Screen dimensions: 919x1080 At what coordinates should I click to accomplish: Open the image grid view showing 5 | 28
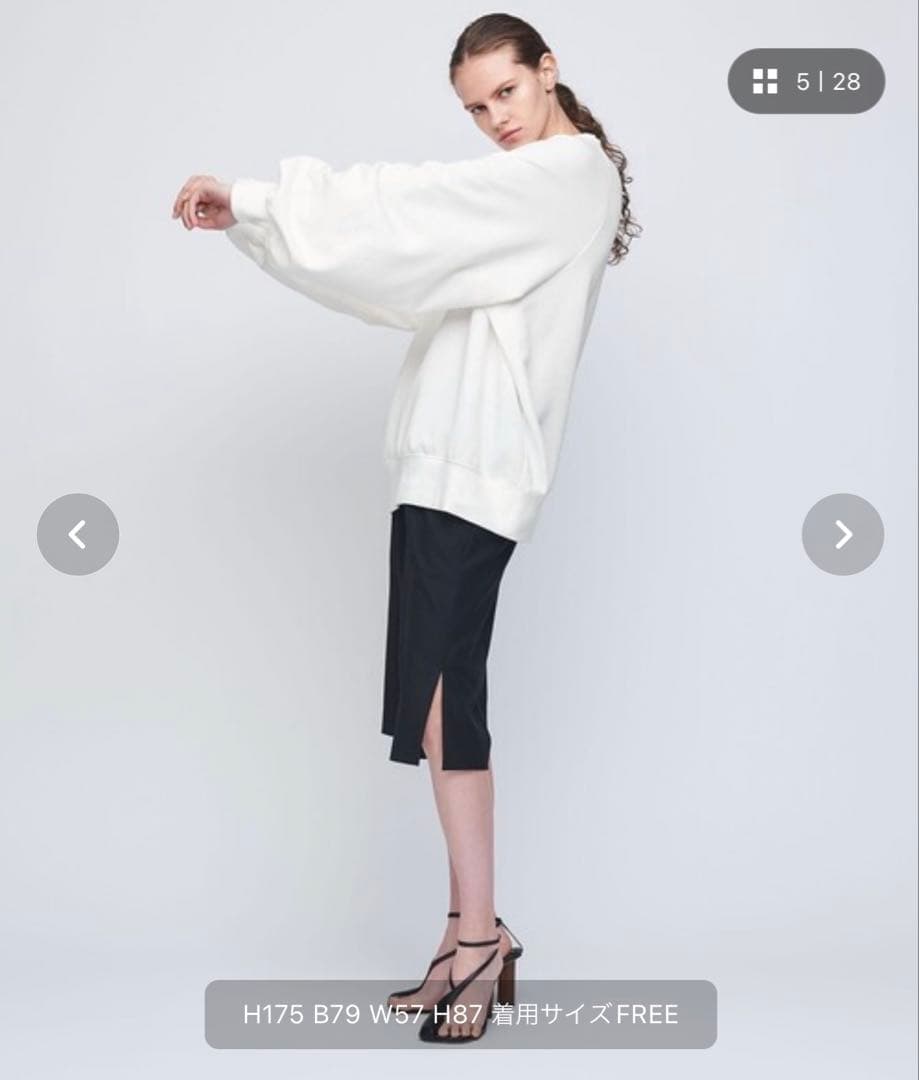click(x=805, y=81)
